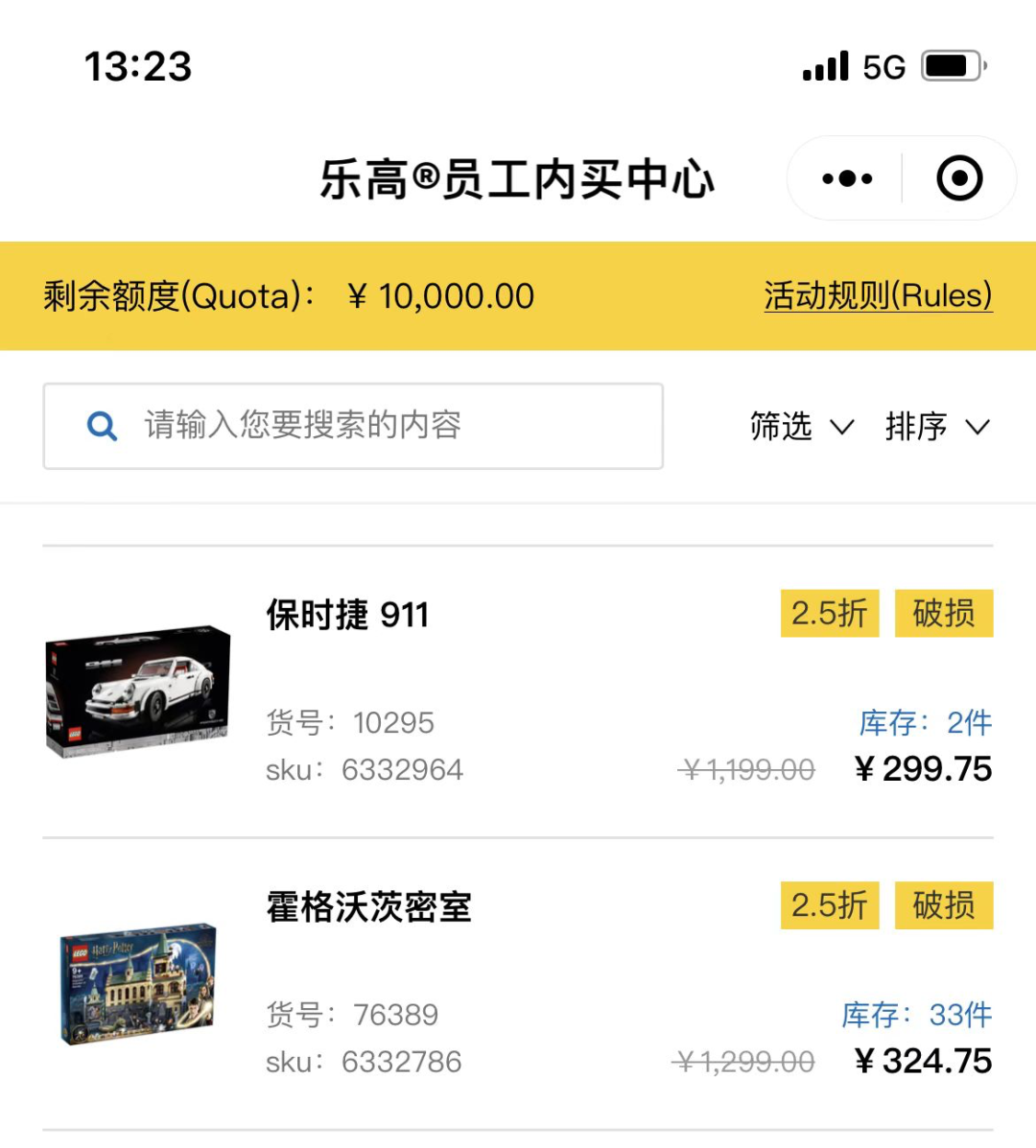Expand the 排序 sort dropdown
This screenshot has width=1036, height=1148.
click(x=936, y=426)
